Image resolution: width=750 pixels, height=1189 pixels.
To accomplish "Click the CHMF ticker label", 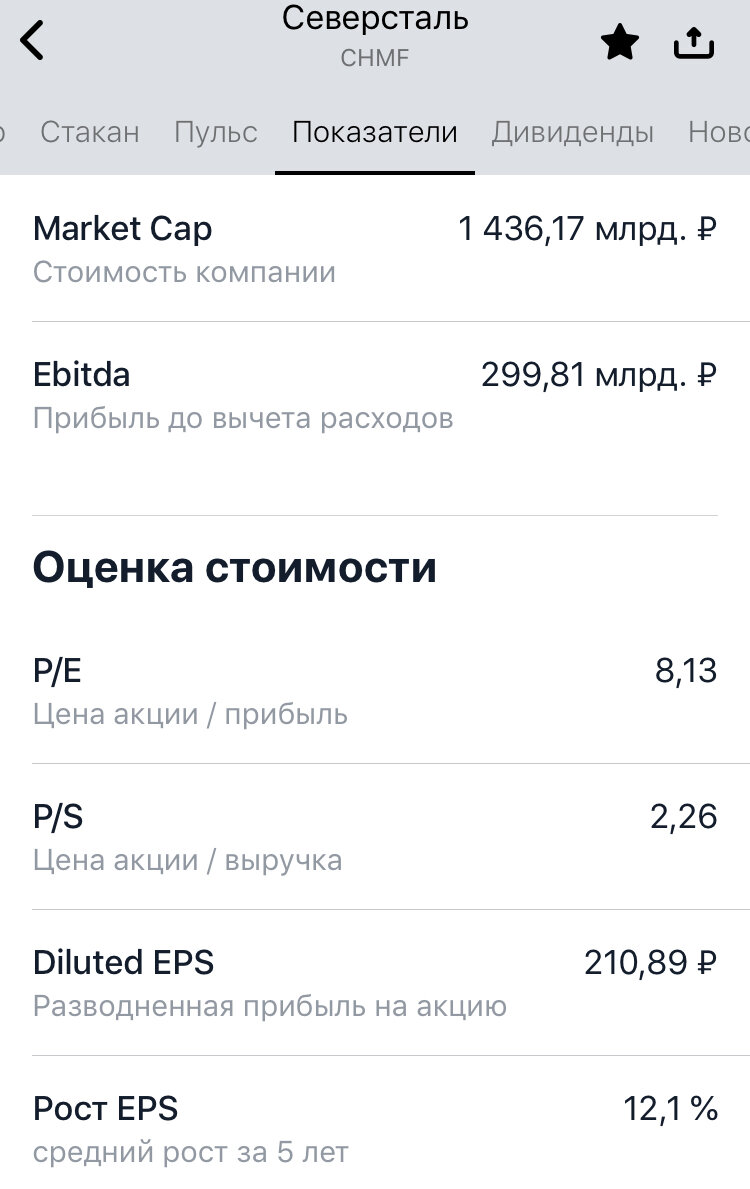I will [376, 58].
